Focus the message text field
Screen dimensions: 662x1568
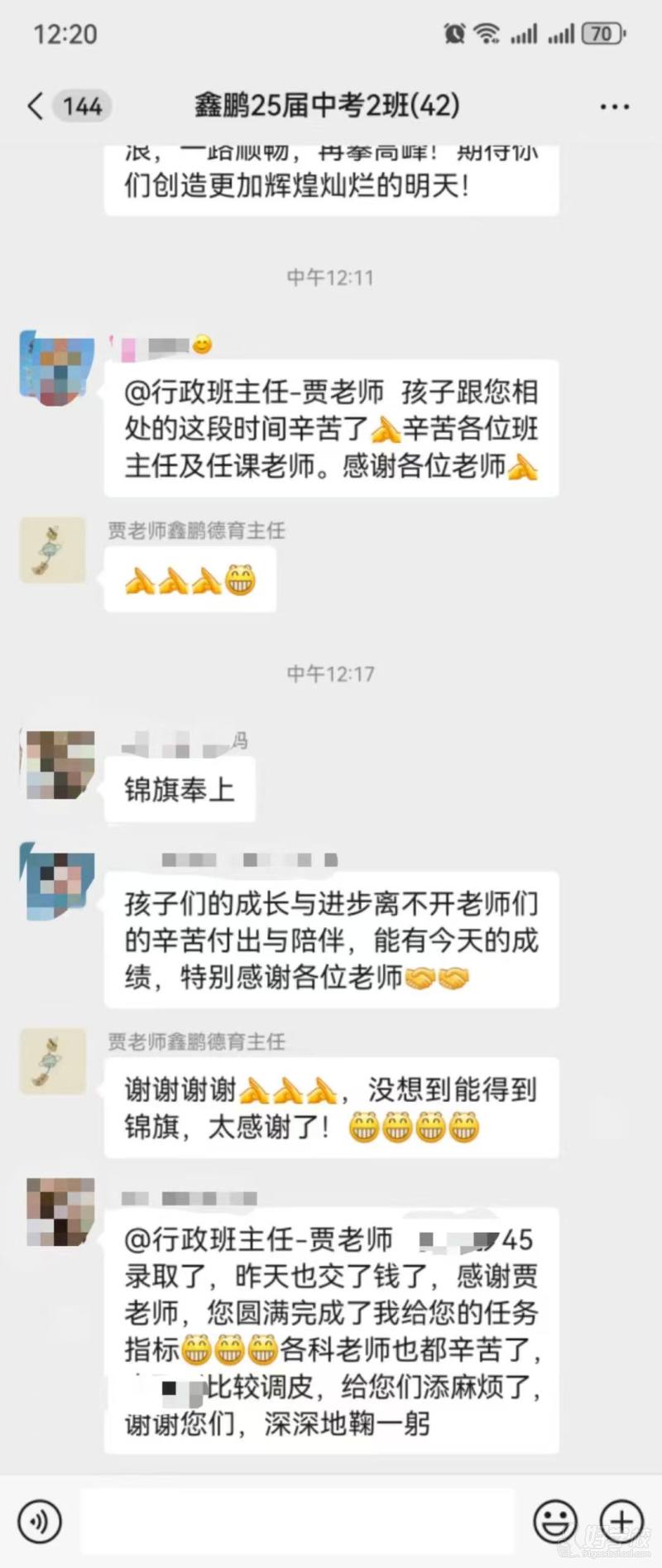pyautogui.click(x=298, y=1521)
